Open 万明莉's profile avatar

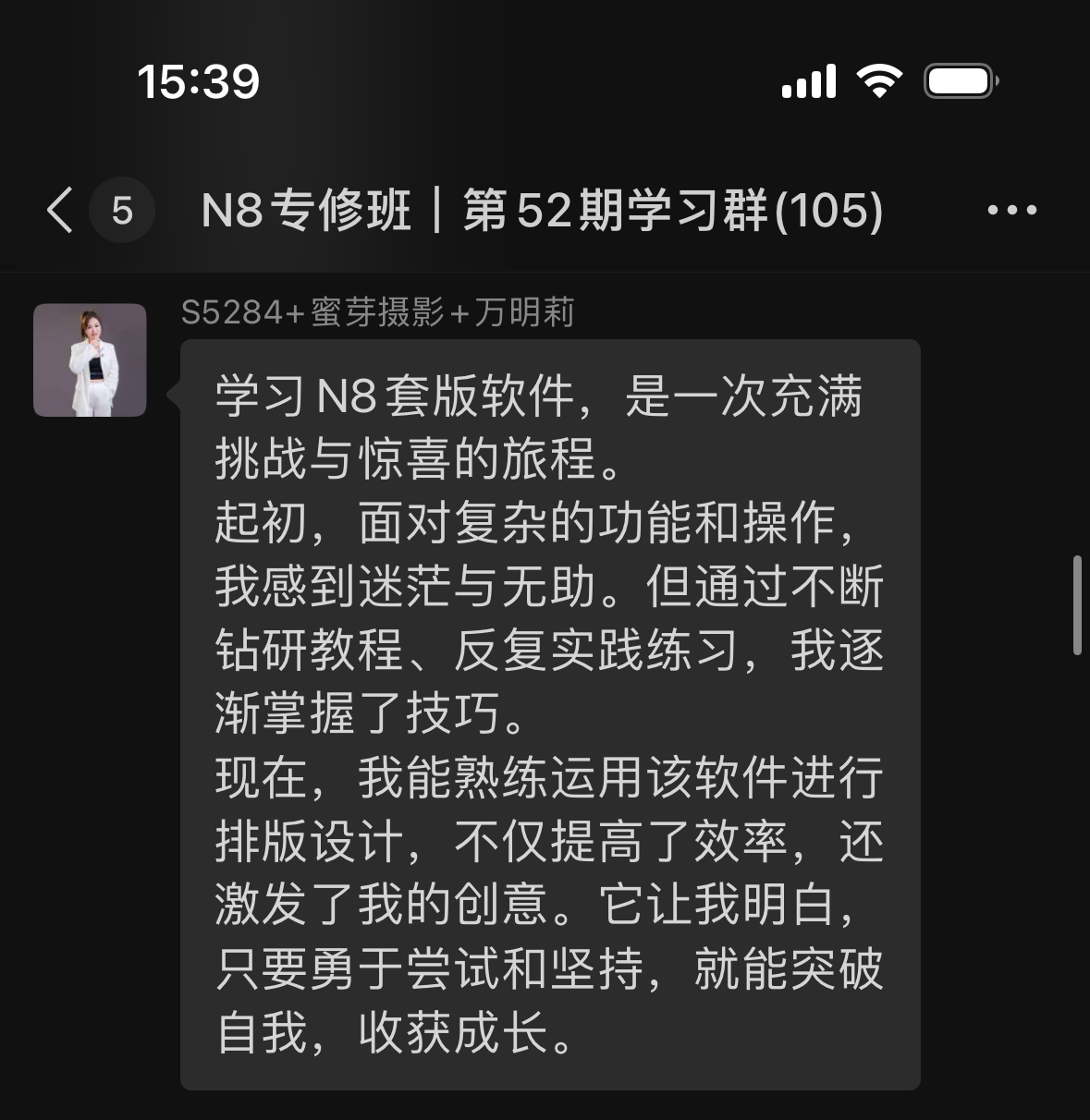pyautogui.click(x=90, y=360)
